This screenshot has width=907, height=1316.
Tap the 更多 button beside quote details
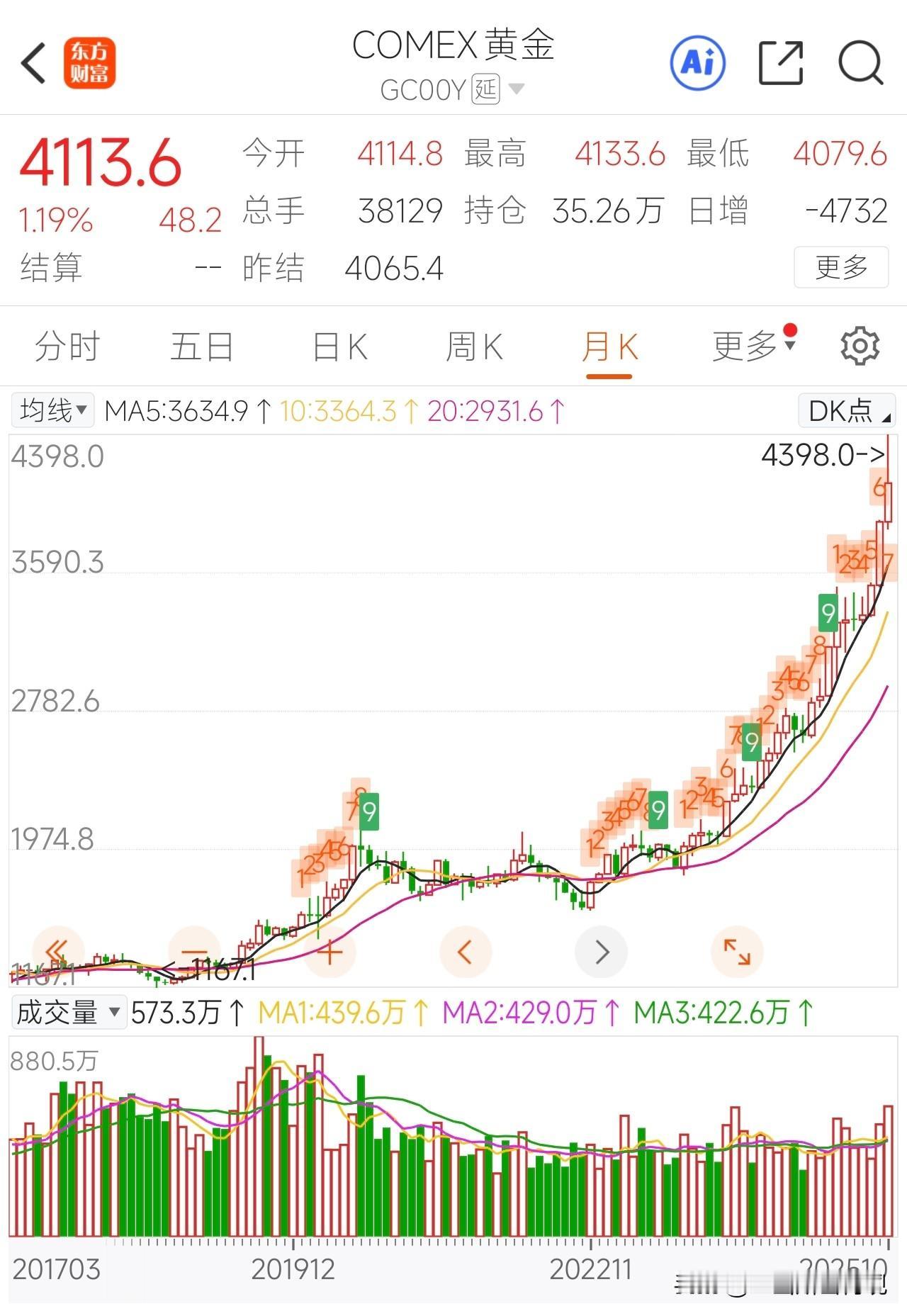pos(841,267)
